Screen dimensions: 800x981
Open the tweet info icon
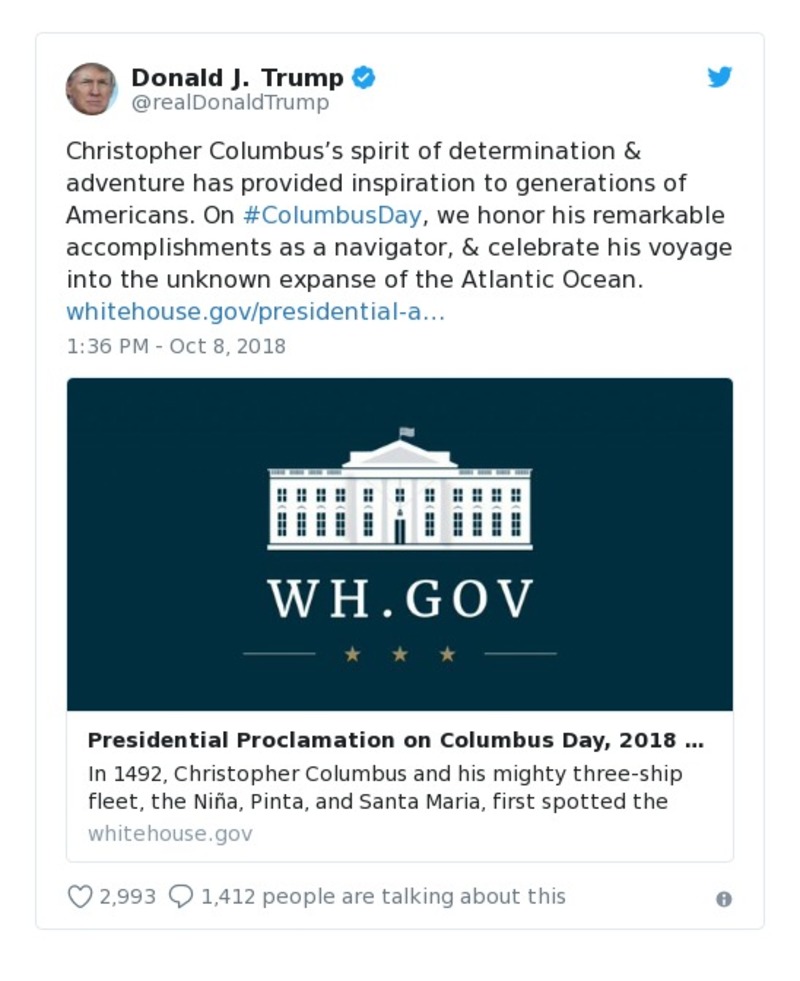click(x=724, y=899)
